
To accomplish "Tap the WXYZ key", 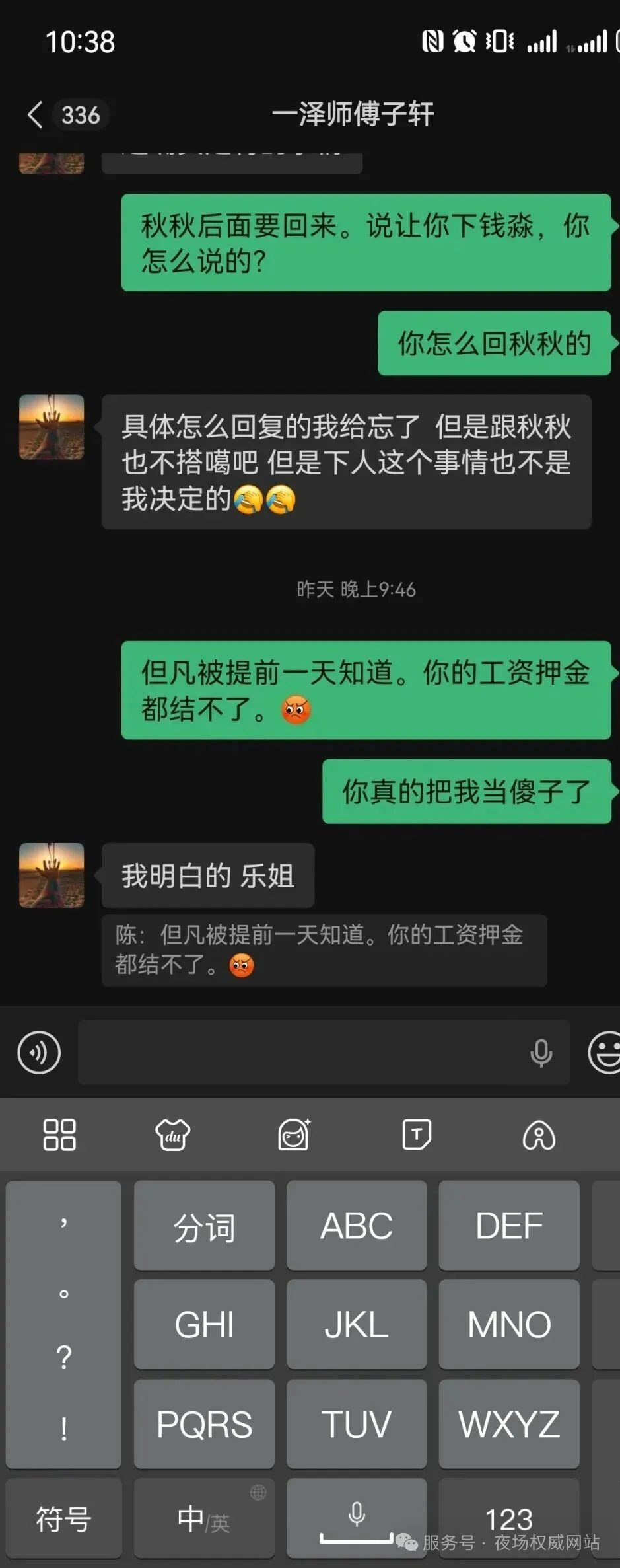I will 509,1424.
